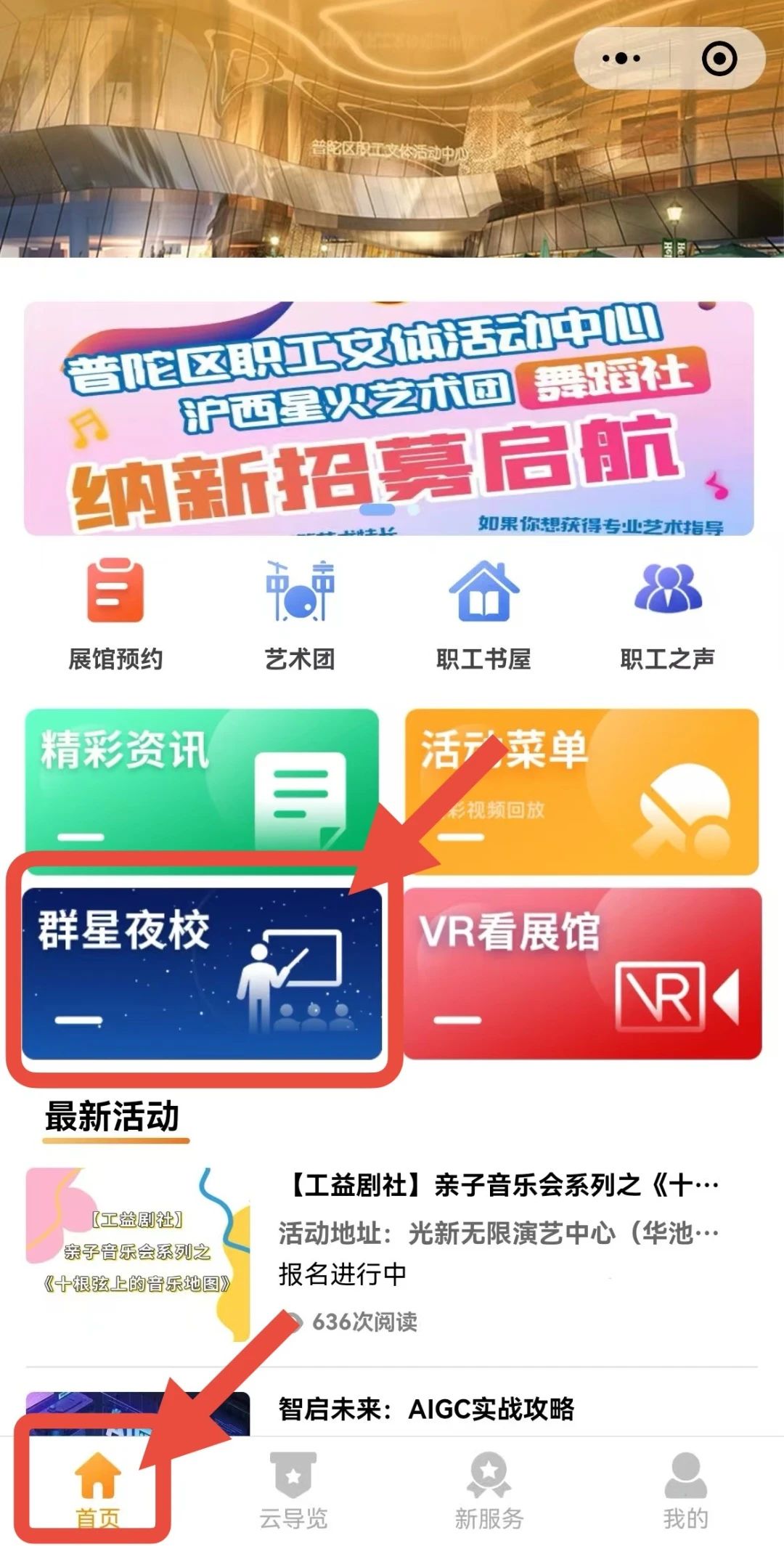Close the mini program with the circle button

[719, 59]
